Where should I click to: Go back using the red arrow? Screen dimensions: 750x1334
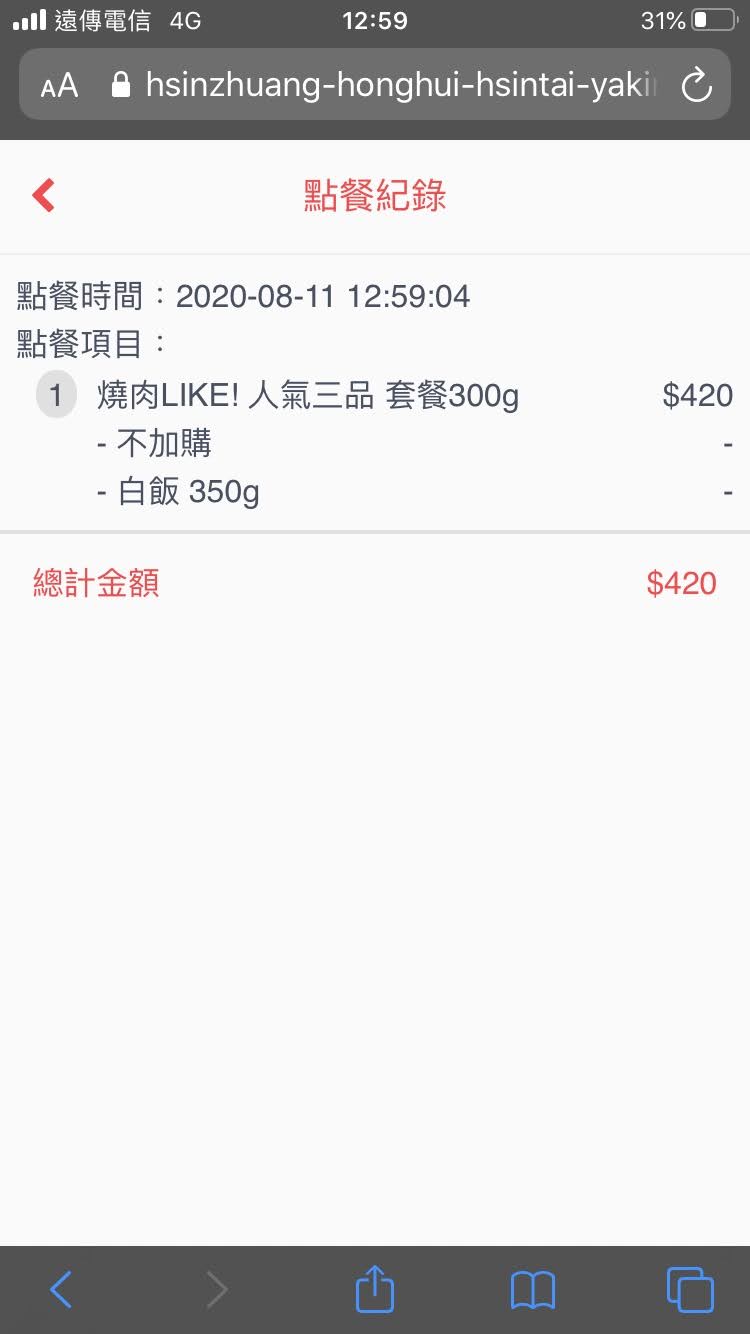click(44, 196)
